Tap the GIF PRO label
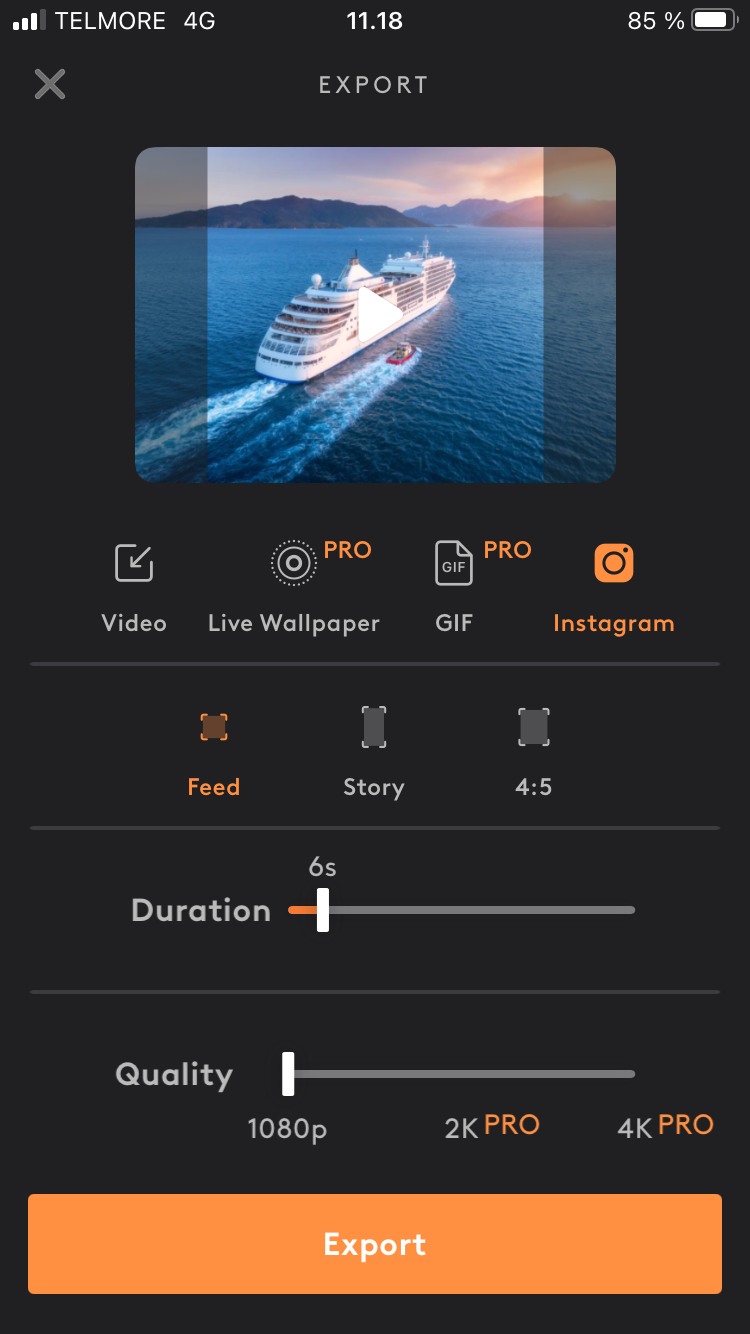The width and height of the screenshot is (750, 1334). (509, 548)
